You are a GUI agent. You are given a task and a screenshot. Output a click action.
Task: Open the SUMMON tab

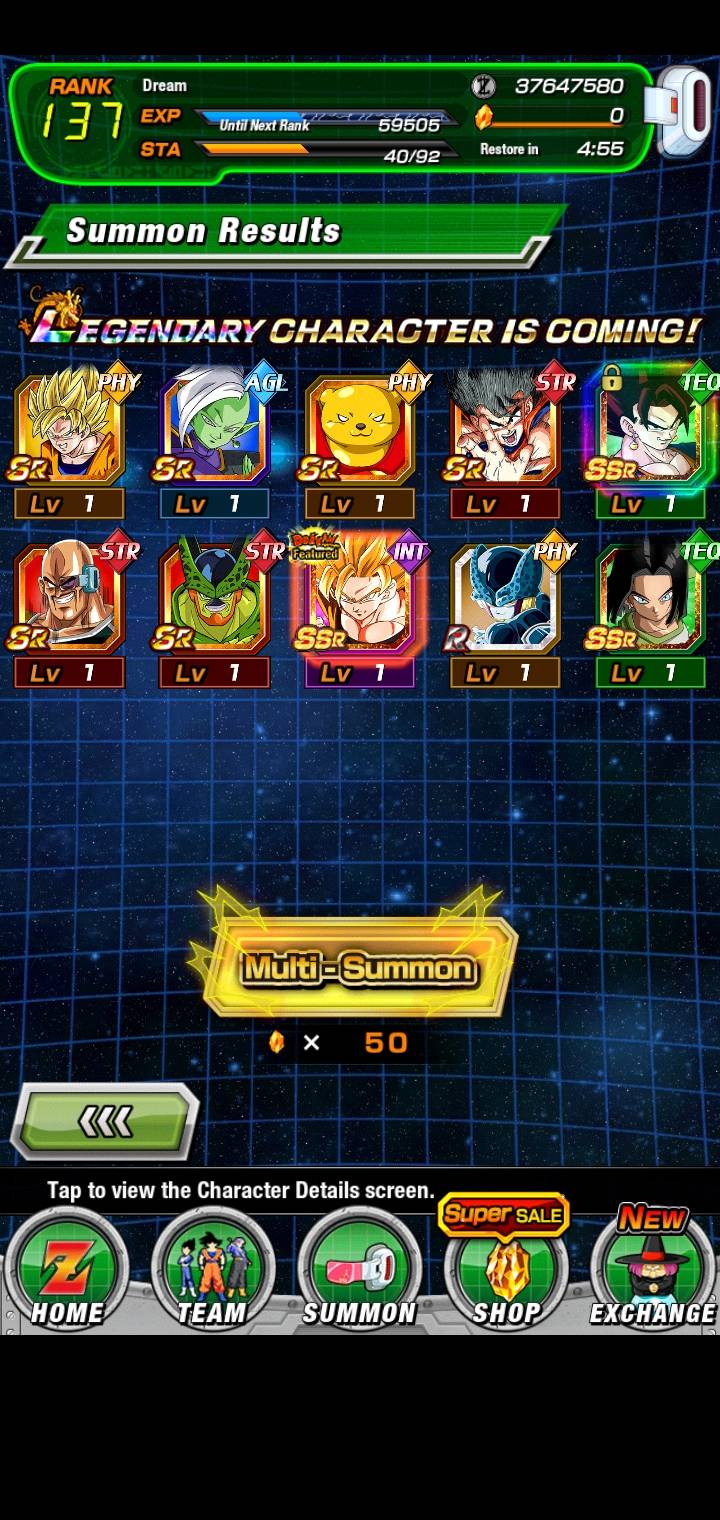click(359, 1270)
